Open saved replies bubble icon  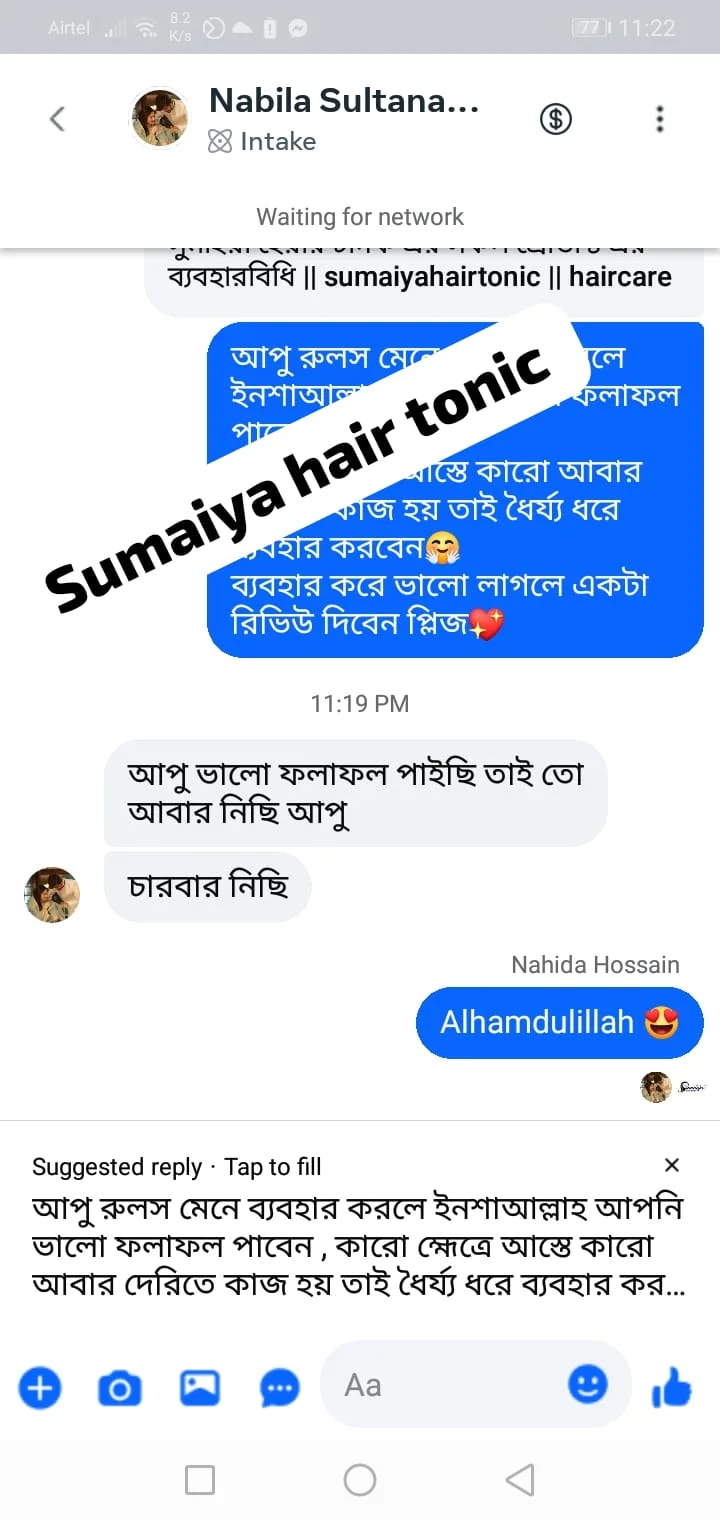click(279, 1388)
